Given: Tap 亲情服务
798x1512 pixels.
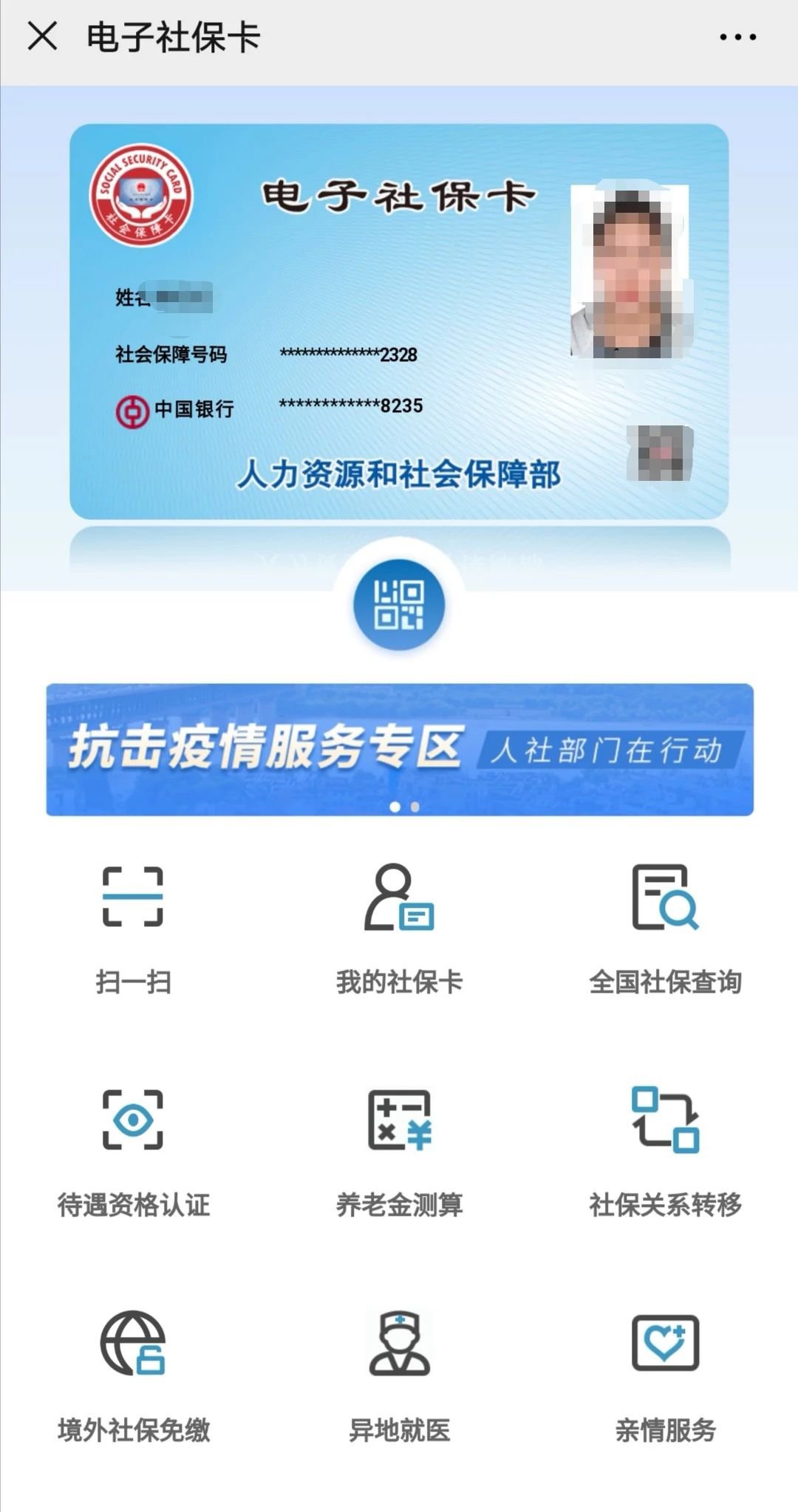Looking at the screenshot, I should (x=665, y=1375).
